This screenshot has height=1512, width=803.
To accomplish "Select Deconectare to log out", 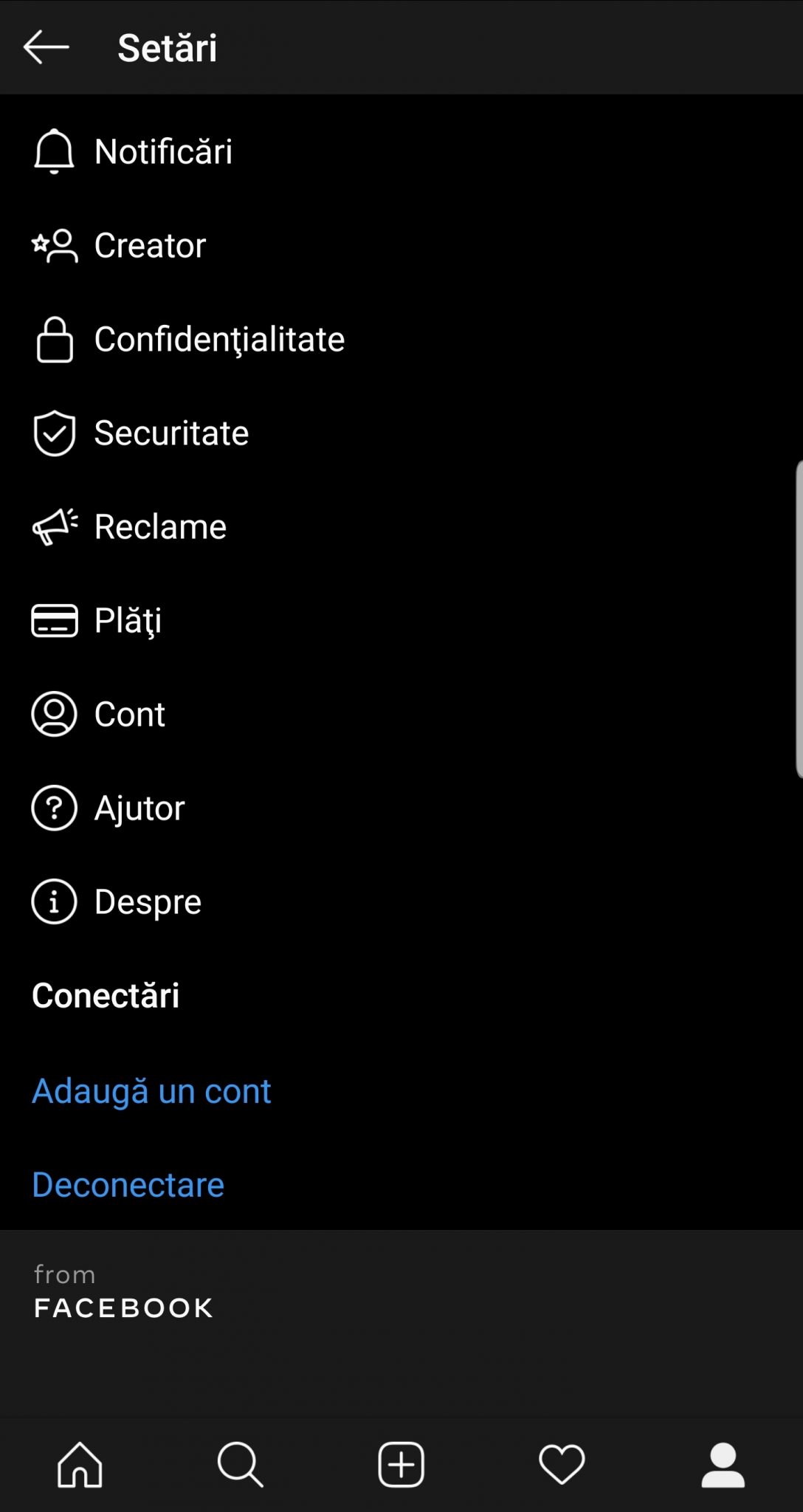I will coord(127,1183).
